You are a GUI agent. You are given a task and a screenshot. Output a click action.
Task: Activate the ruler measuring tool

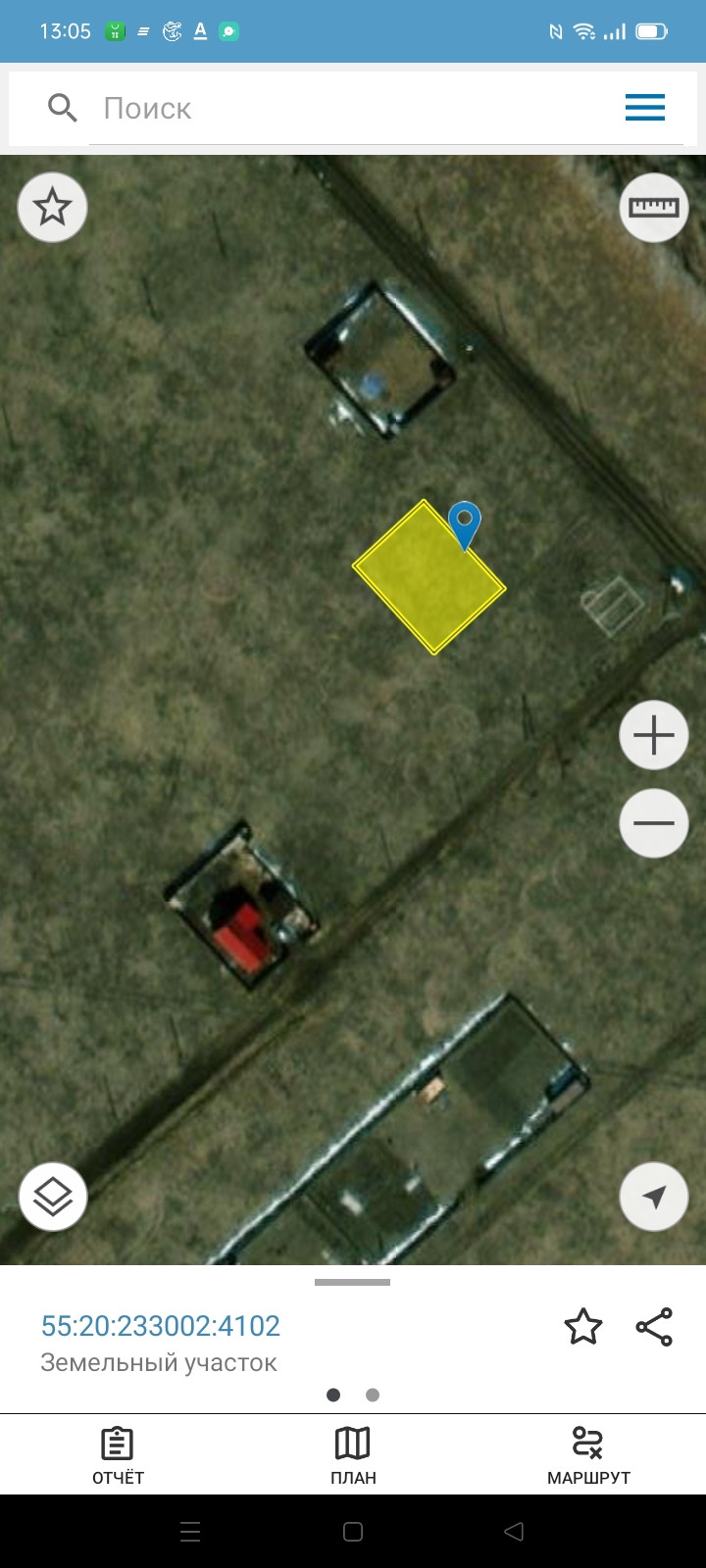click(654, 207)
